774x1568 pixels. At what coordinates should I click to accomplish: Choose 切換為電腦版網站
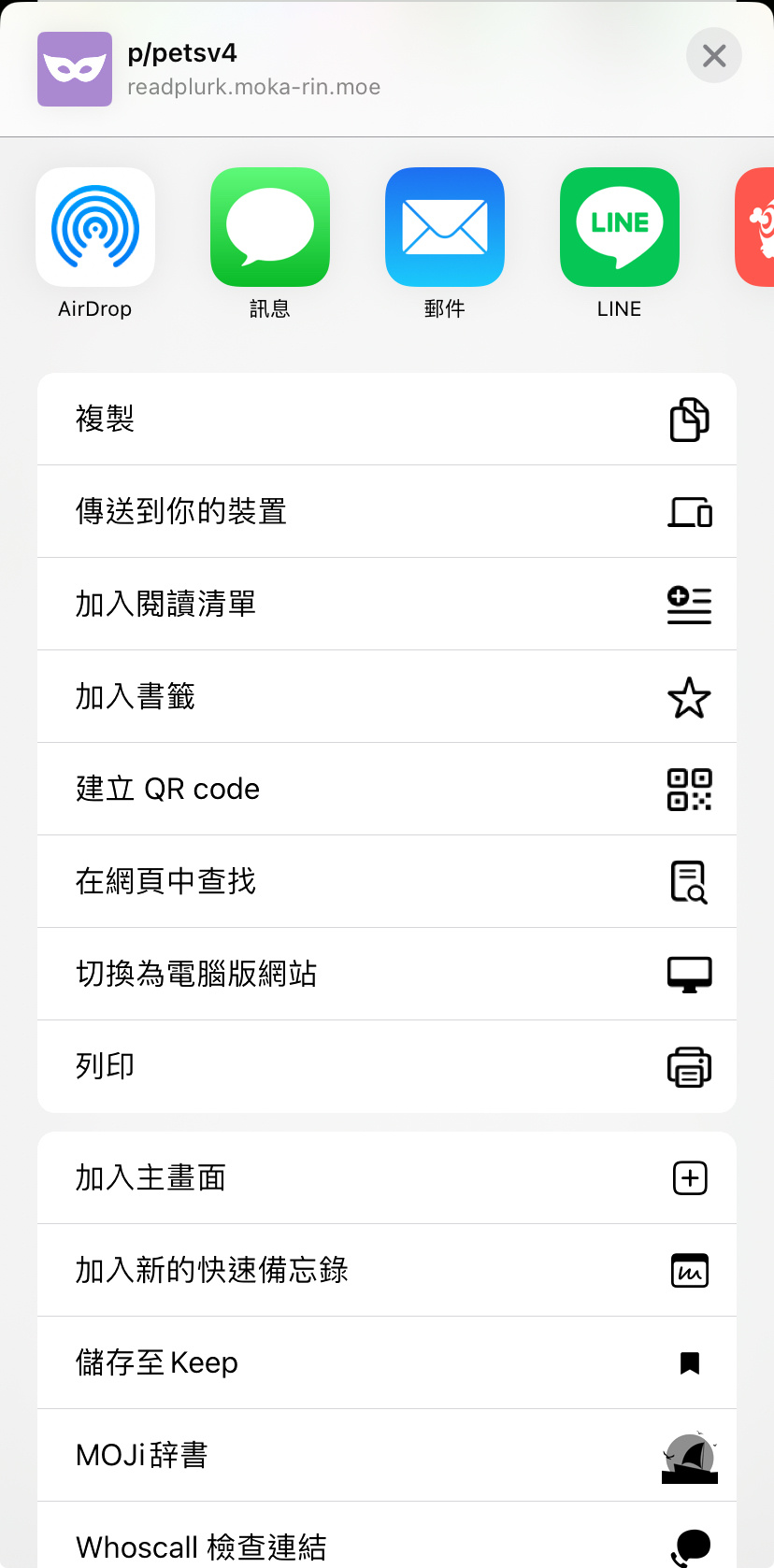[x=387, y=974]
